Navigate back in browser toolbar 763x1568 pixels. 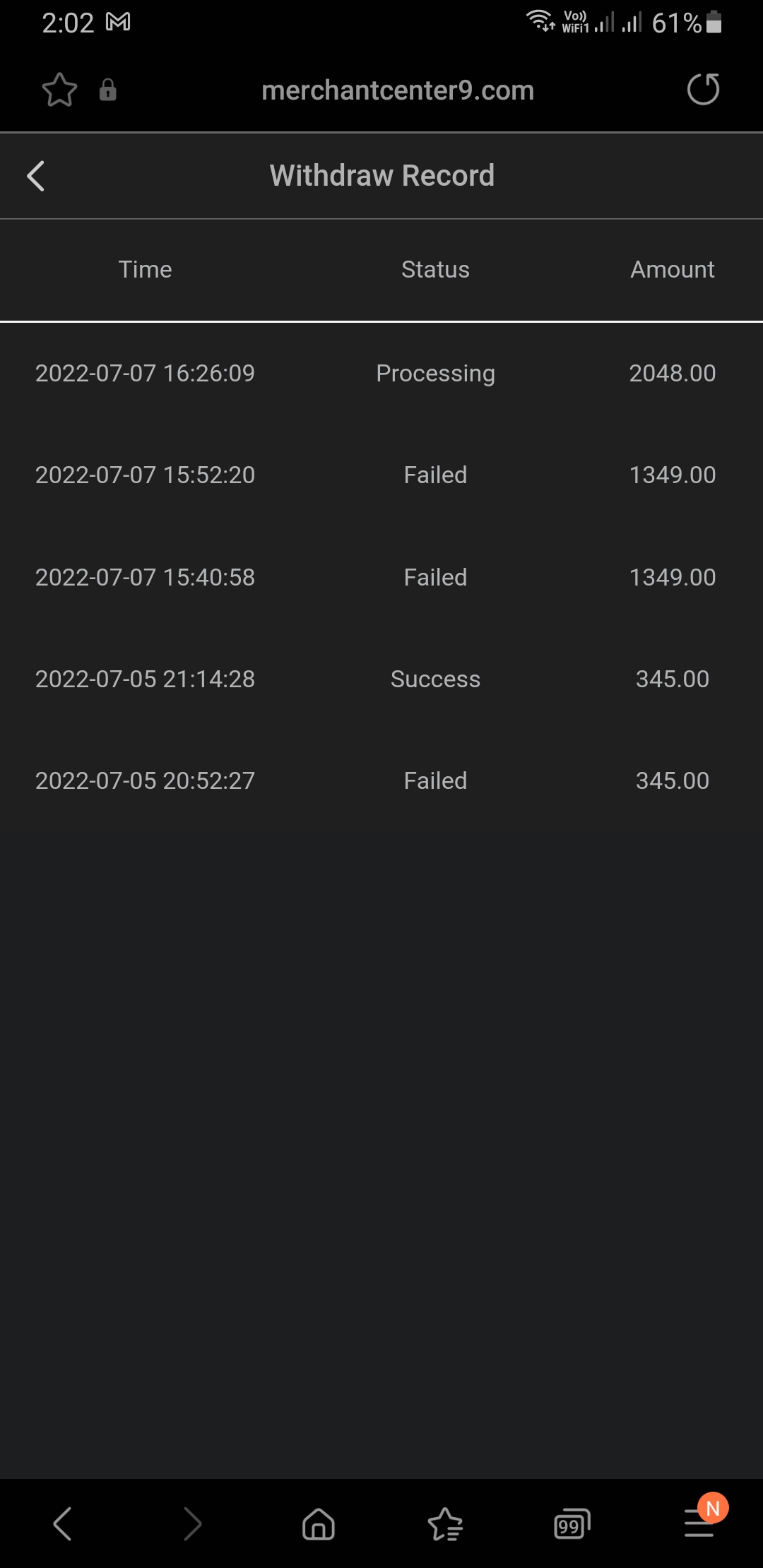coord(63,1524)
